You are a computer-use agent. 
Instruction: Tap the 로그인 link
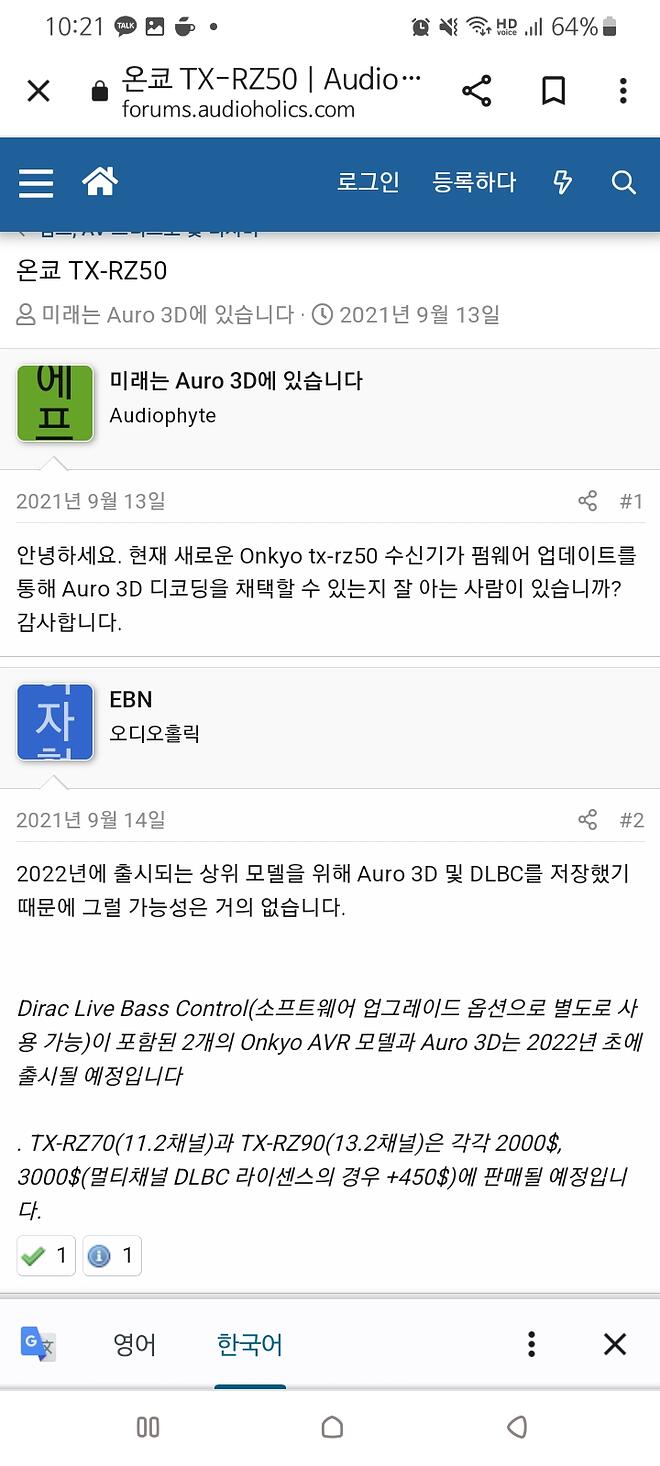pos(368,182)
